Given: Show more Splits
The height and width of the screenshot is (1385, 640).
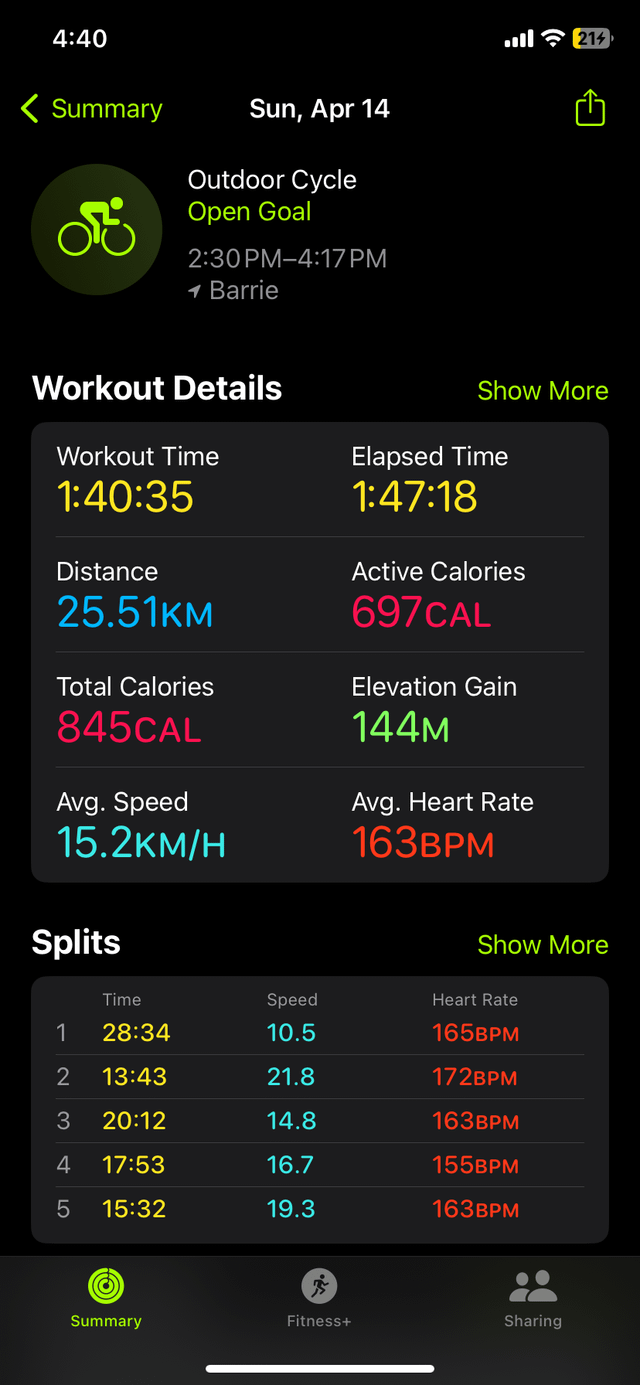Looking at the screenshot, I should [542, 945].
